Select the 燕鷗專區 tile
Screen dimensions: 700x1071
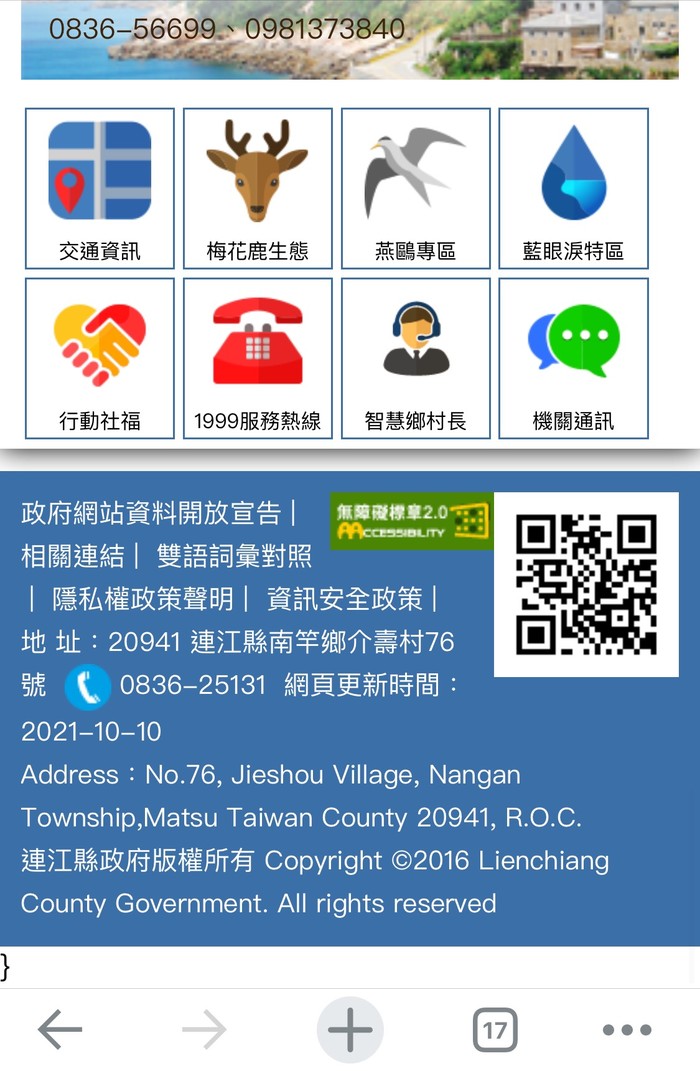pos(415,188)
